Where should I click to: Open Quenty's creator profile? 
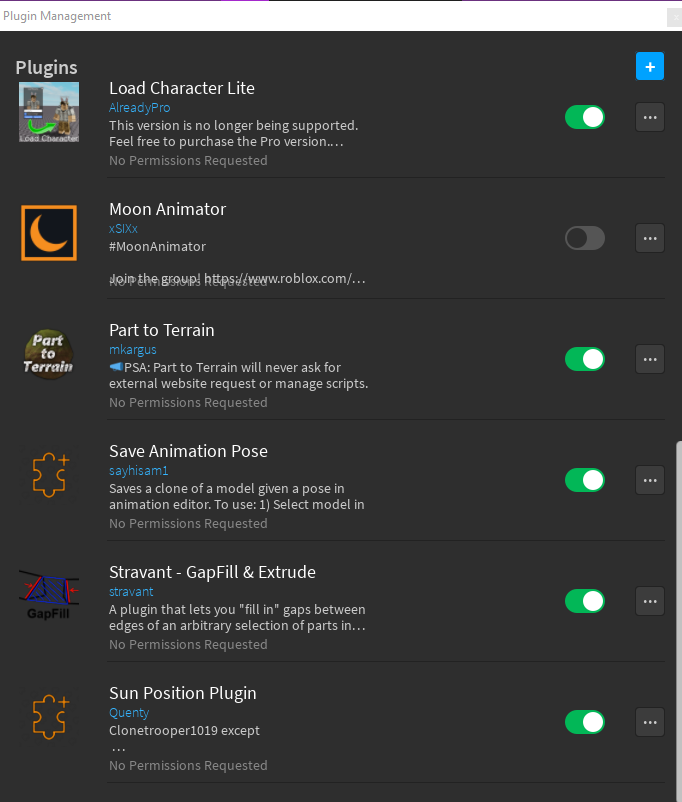tap(129, 713)
